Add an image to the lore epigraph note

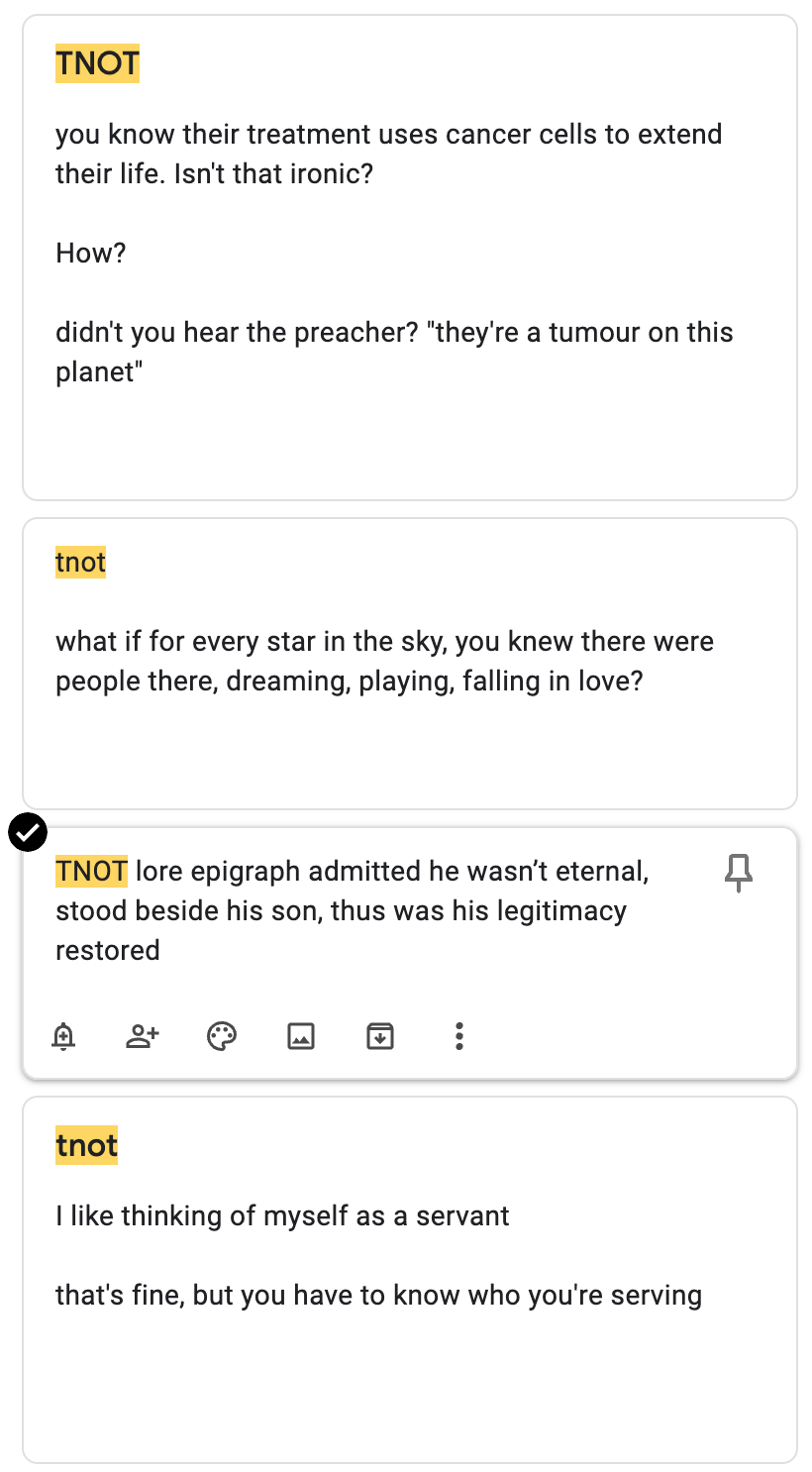[301, 1036]
